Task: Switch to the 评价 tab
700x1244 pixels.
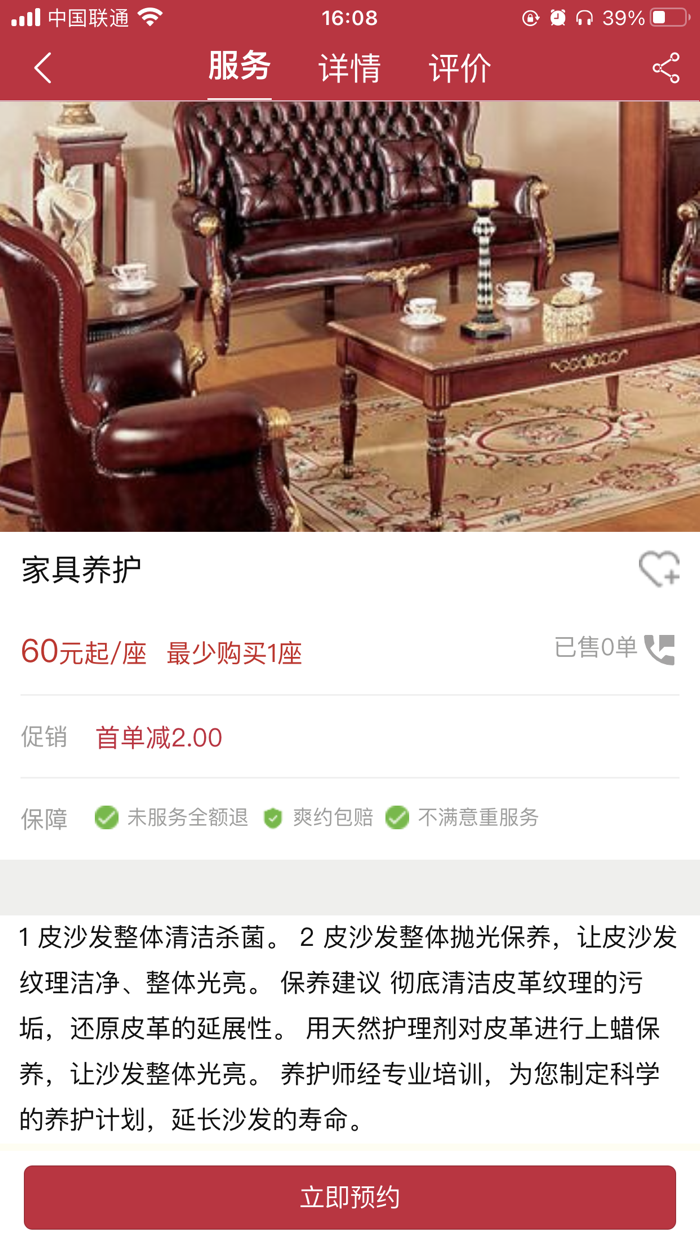Action: point(459,68)
